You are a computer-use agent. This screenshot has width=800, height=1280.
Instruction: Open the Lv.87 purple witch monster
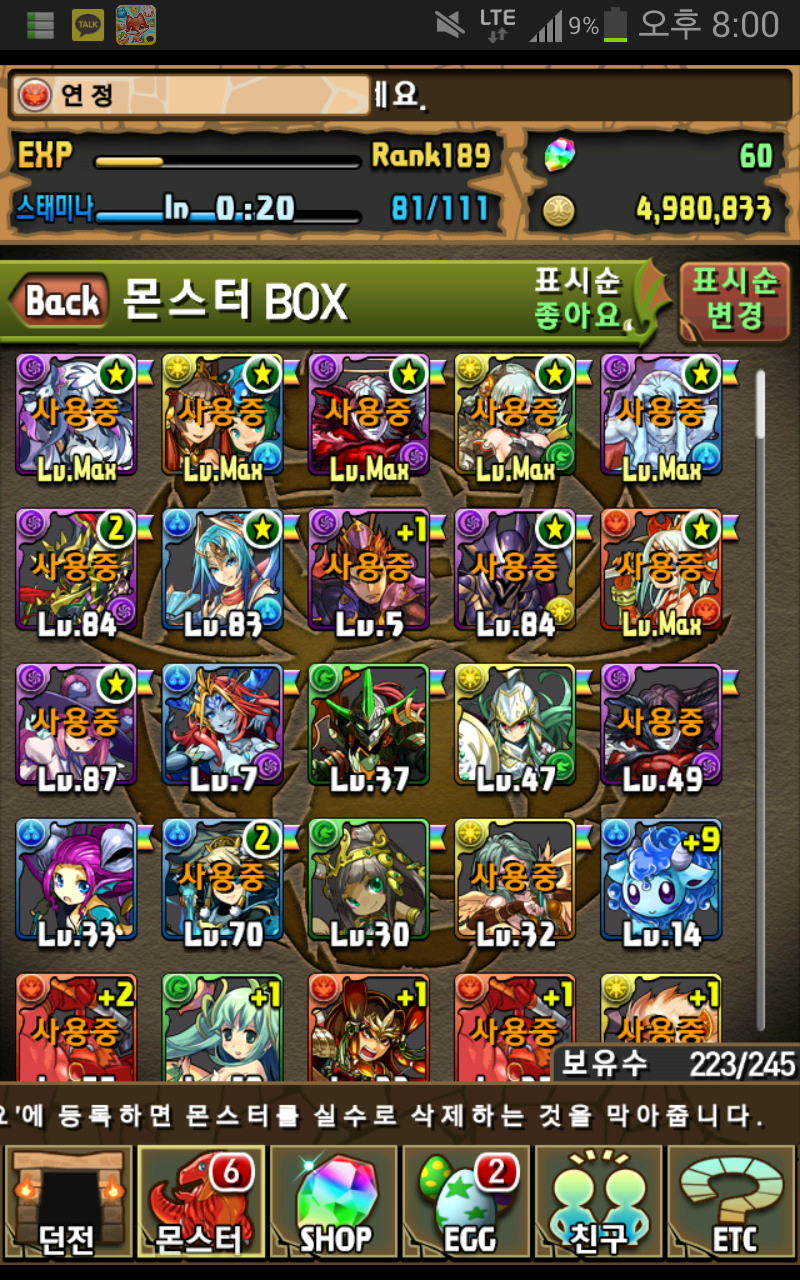(x=76, y=726)
